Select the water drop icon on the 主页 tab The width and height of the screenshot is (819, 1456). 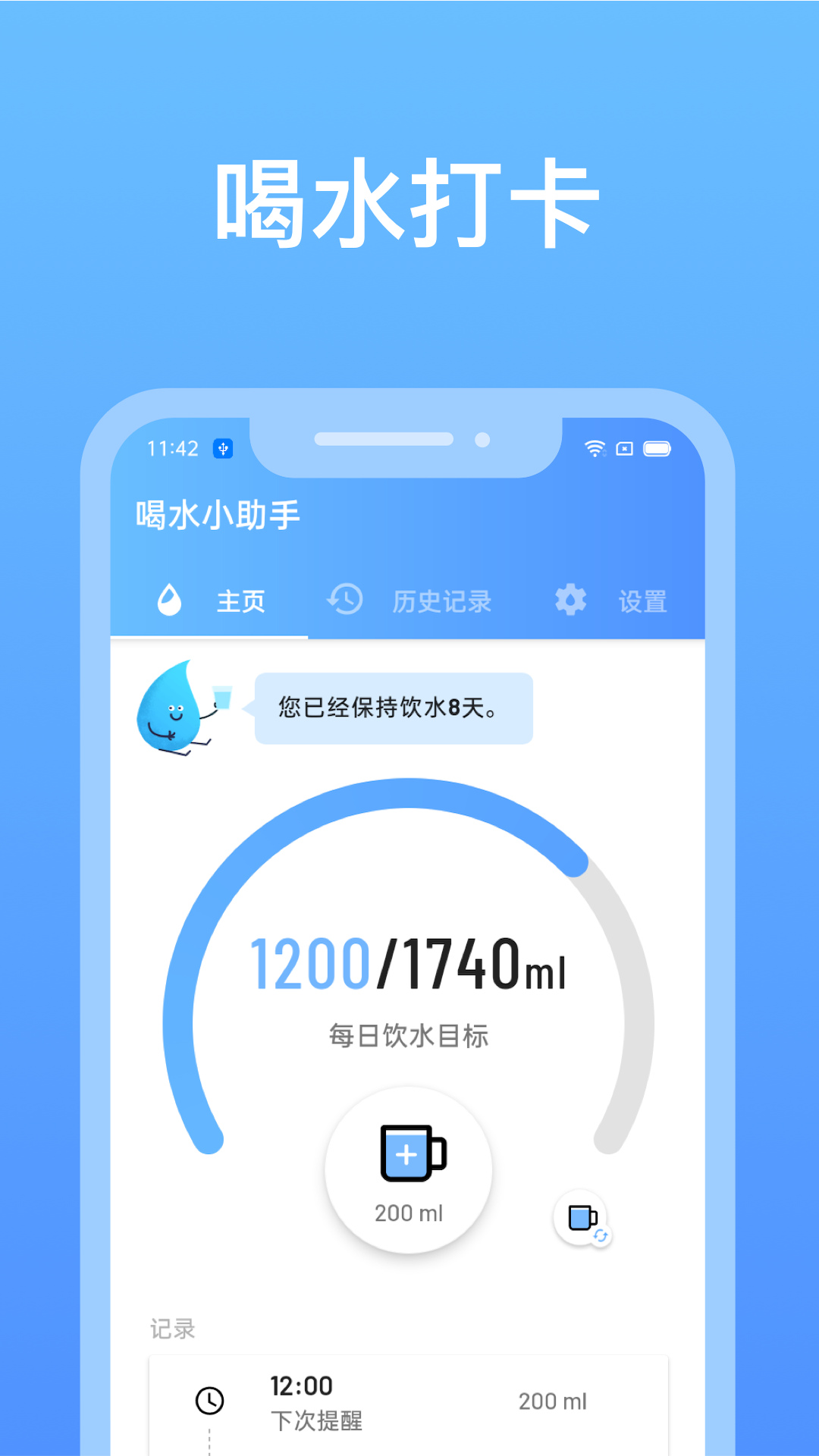tap(168, 600)
